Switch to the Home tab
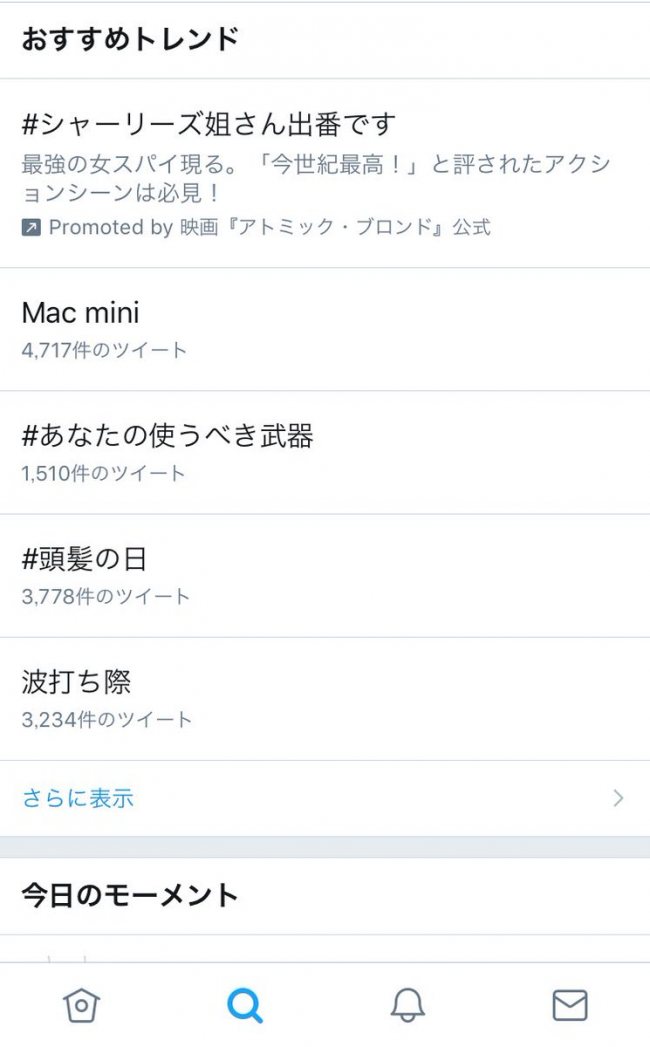Viewport: 650px width, 1047px height. pos(81,1005)
